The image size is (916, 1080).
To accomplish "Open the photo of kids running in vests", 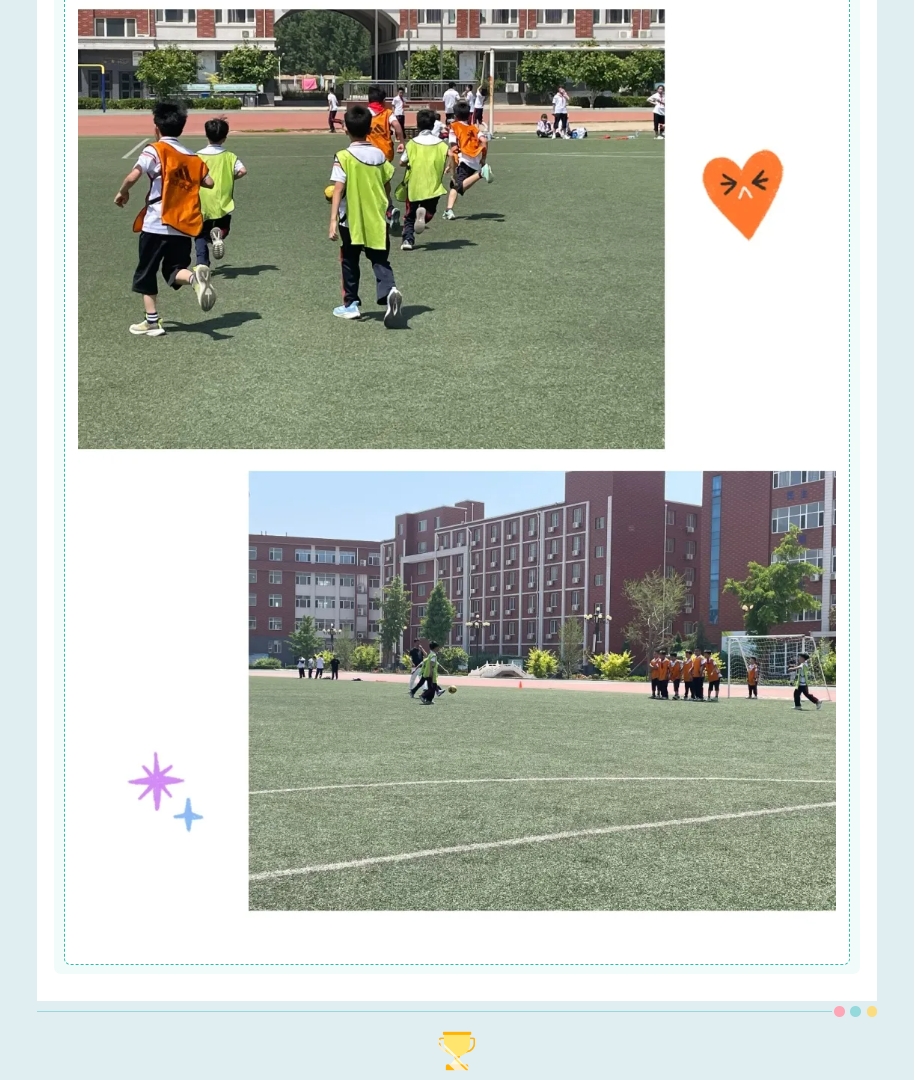I will [x=371, y=229].
